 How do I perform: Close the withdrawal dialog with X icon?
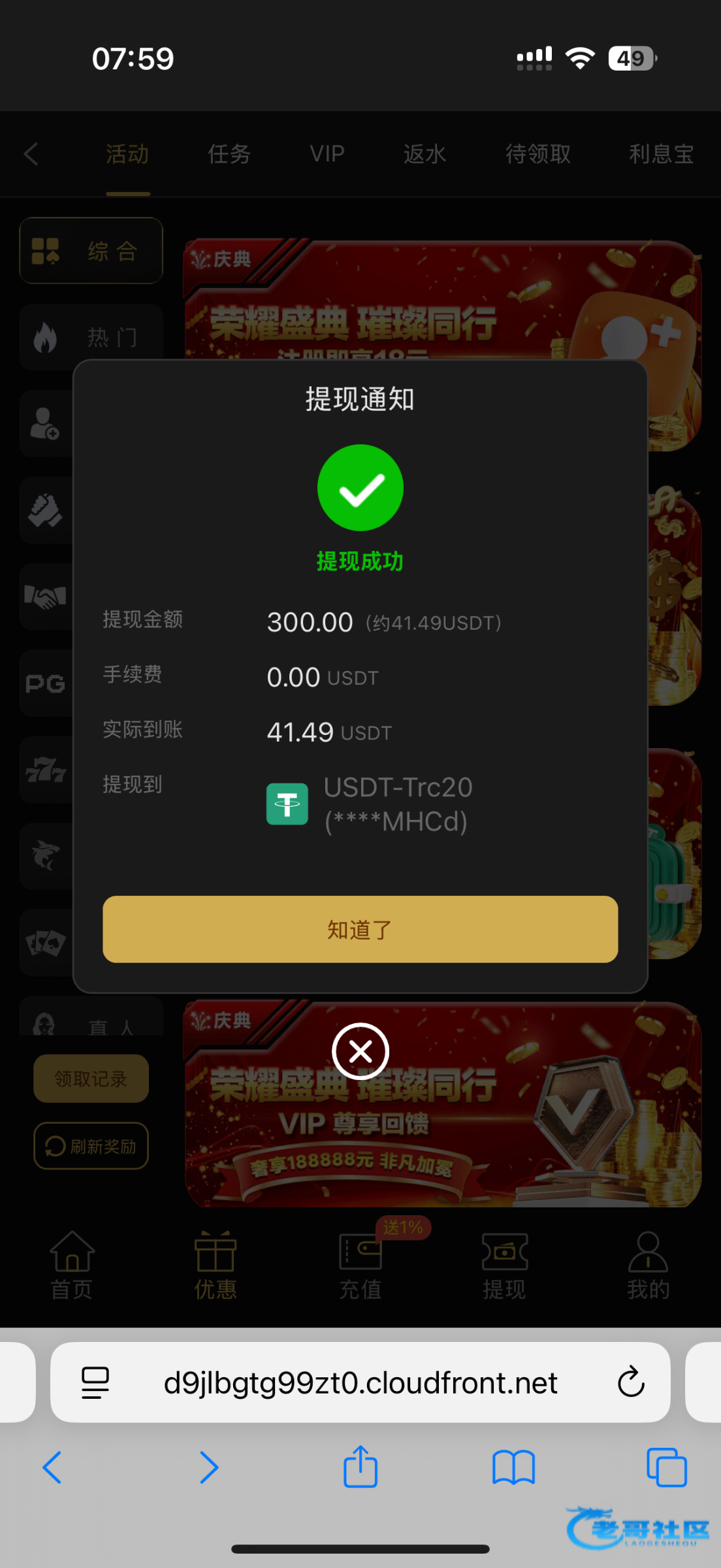point(360,1051)
